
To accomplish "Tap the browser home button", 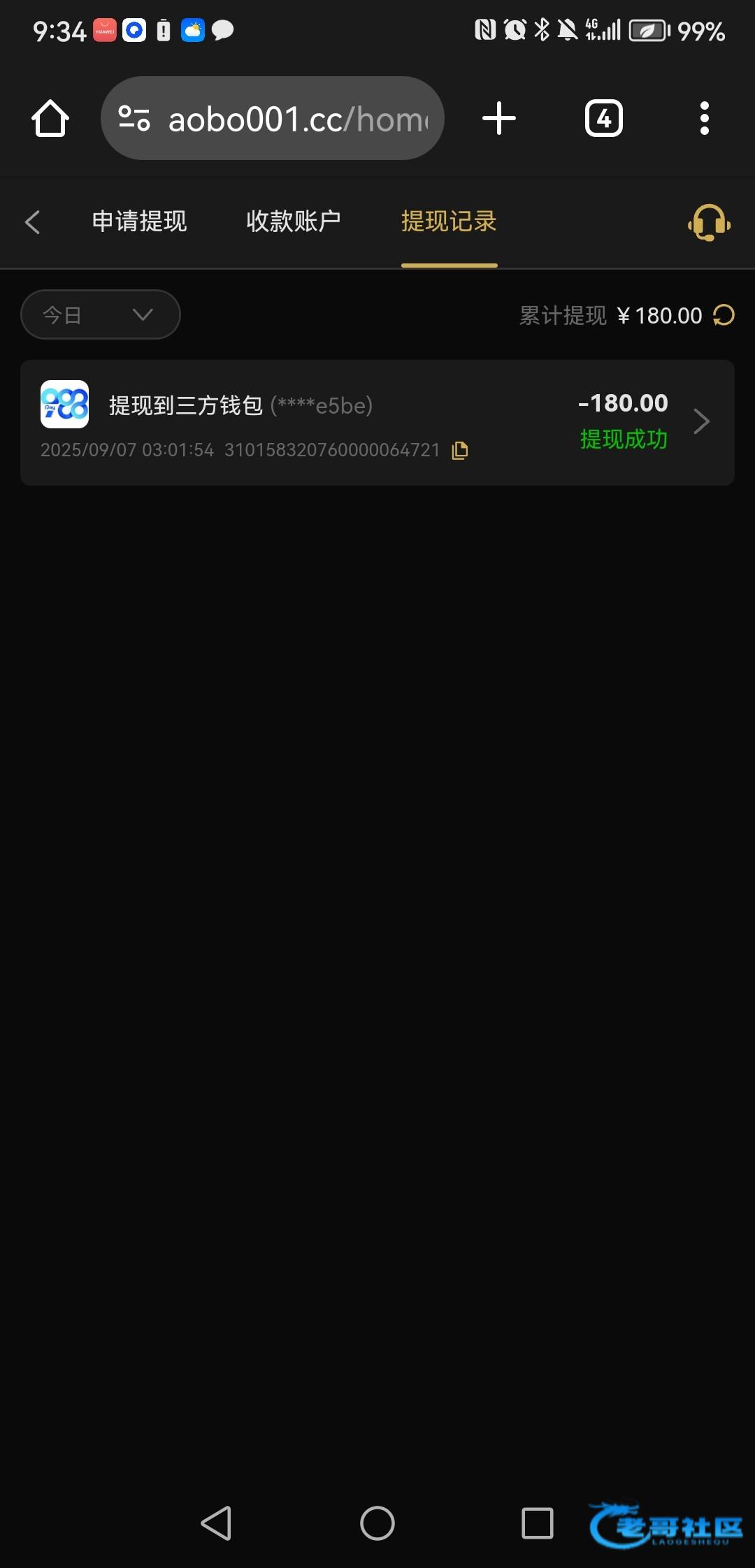I will click(50, 119).
